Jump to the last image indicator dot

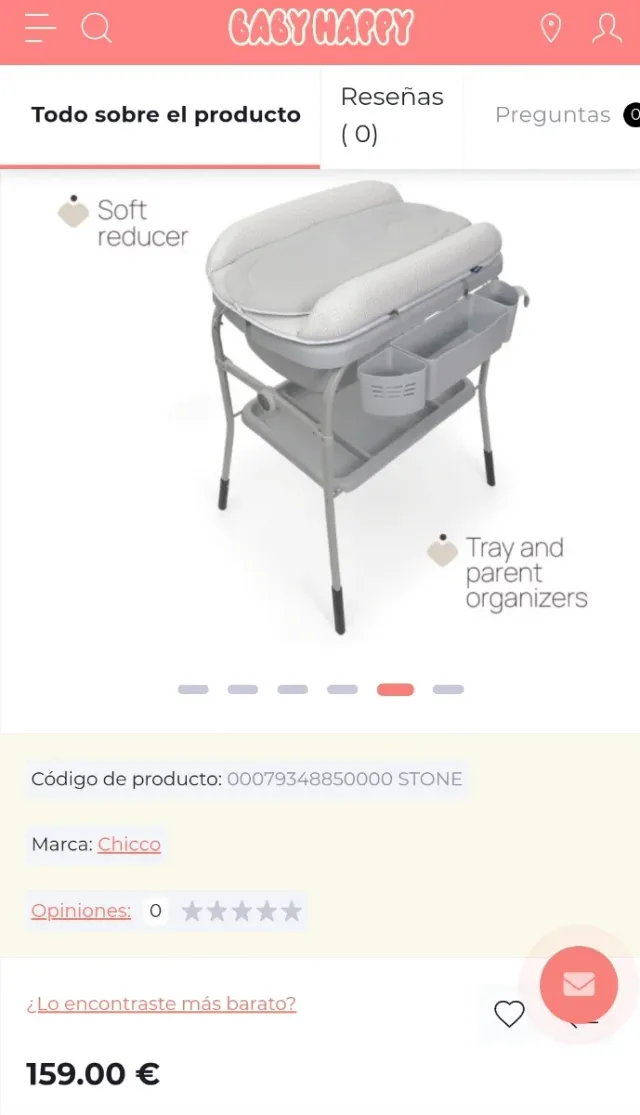(448, 689)
